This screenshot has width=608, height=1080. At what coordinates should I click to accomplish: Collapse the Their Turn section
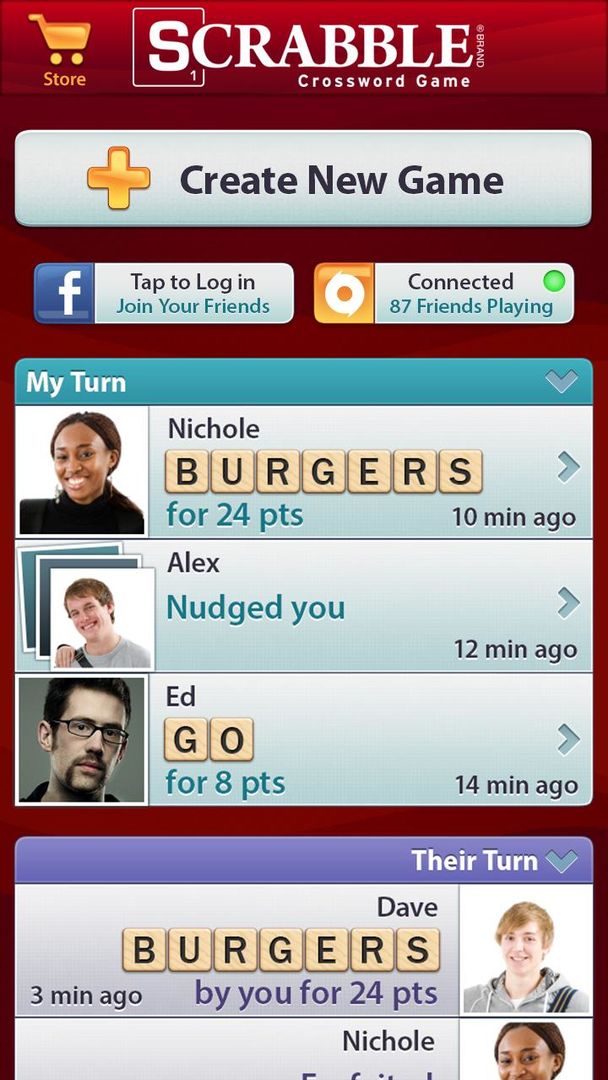[x=561, y=860]
